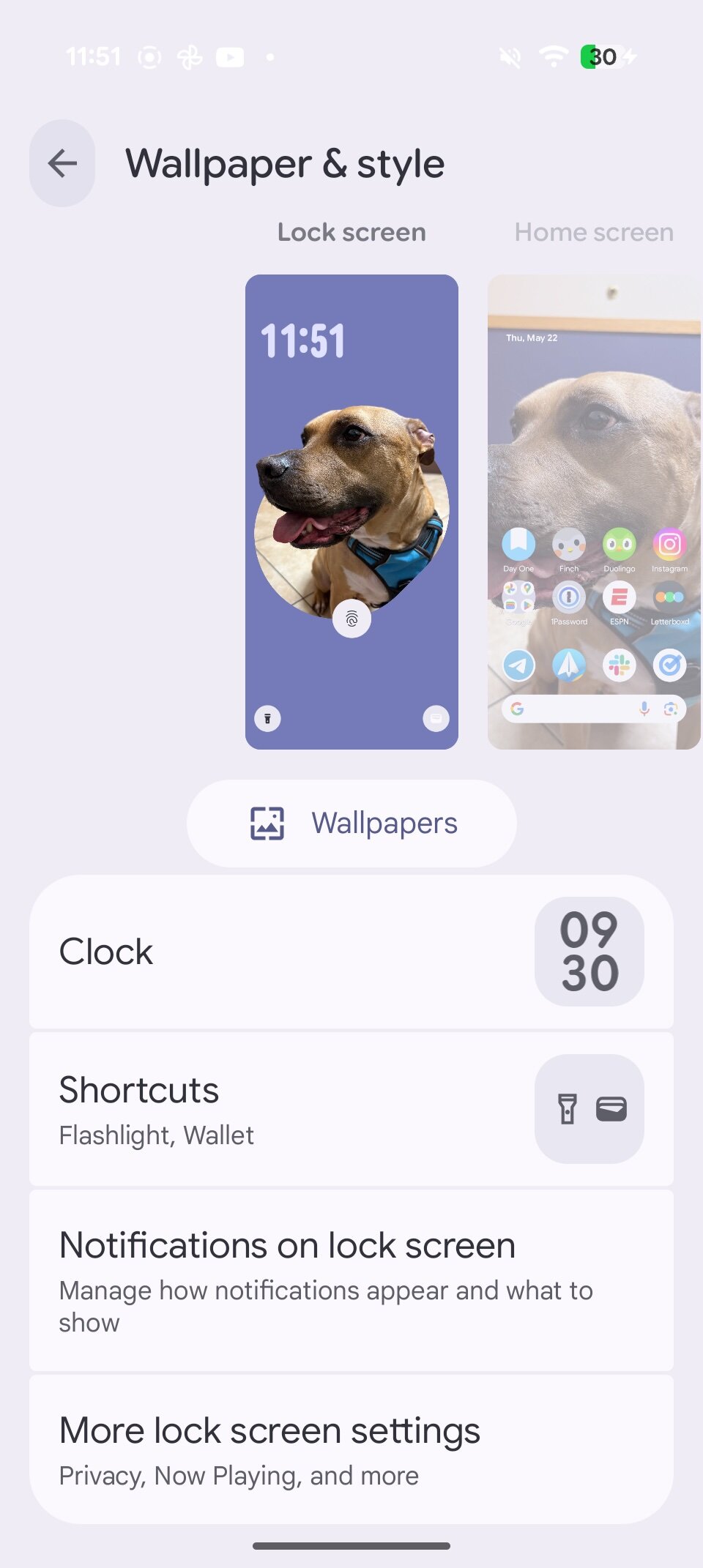Tap the home screen preview image
The height and width of the screenshot is (1568, 703).
(595, 512)
